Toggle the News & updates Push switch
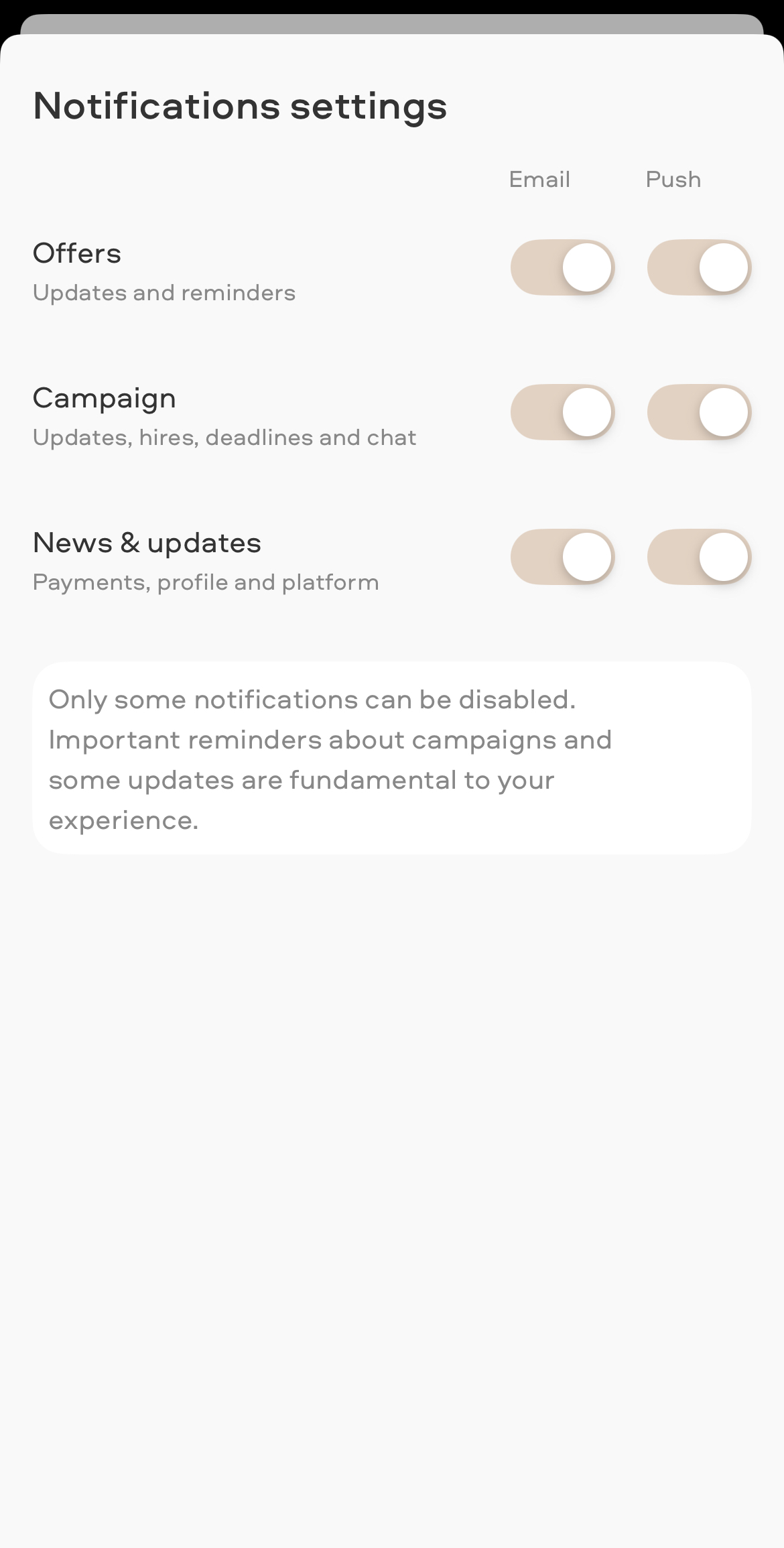The height and width of the screenshot is (1548, 784). pyautogui.click(x=699, y=557)
